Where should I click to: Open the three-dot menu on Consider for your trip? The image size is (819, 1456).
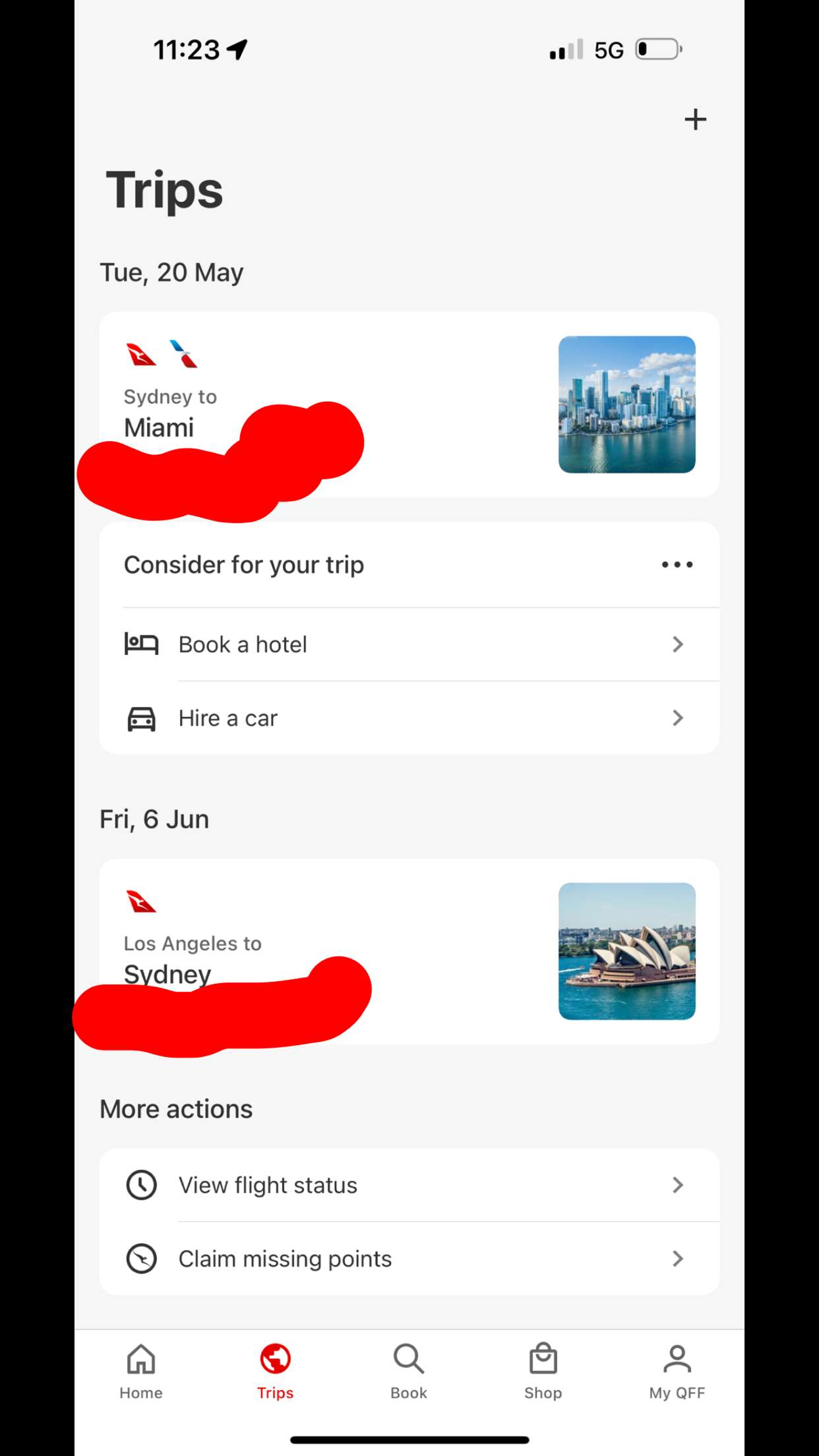coord(677,564)
